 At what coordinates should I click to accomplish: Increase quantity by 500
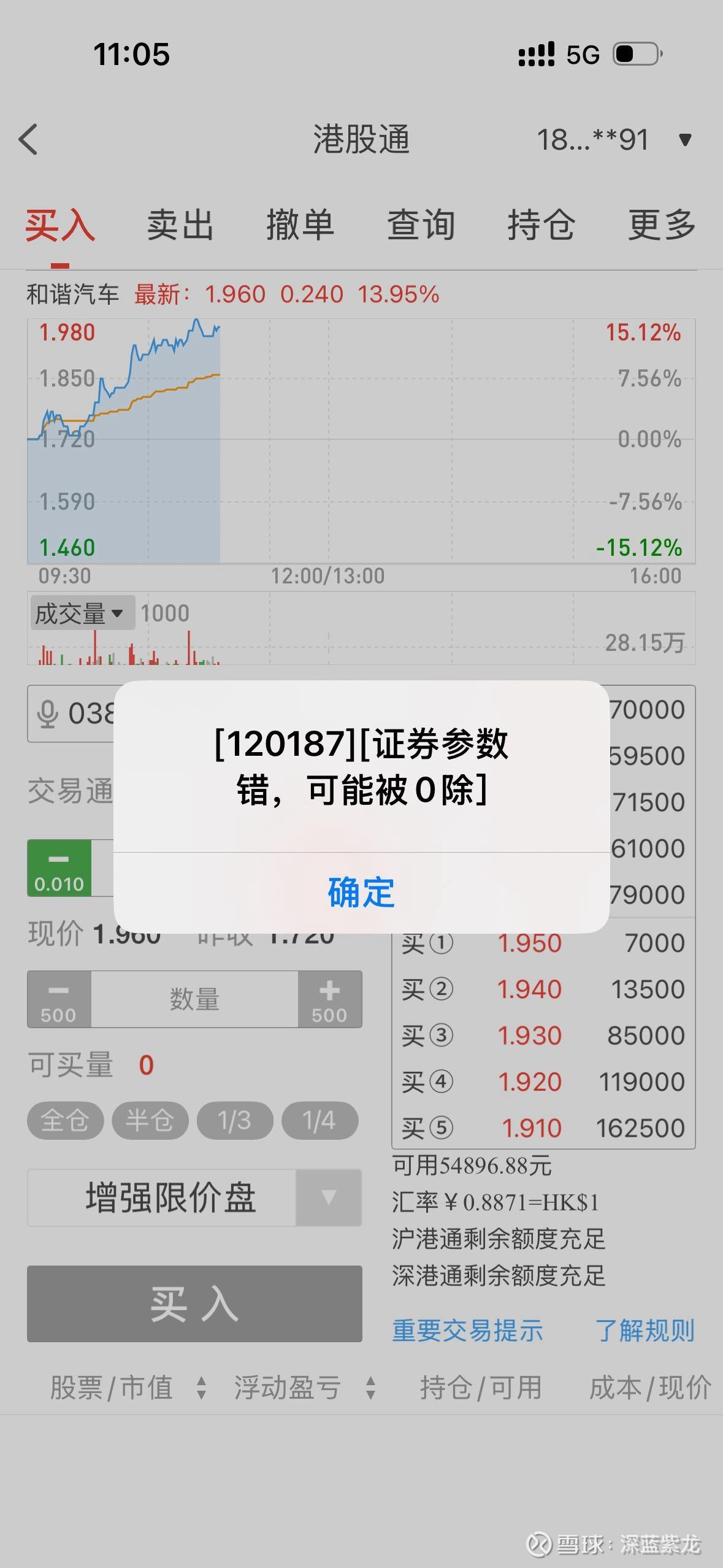(x=330, y=999)
